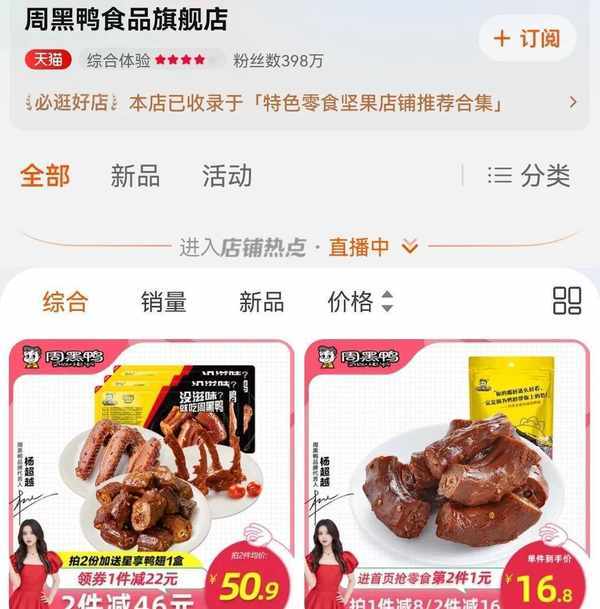The height and width of the screenshot is (609, 600).
Task: Open the 分类 category menu
Action: [x=529, y=176]
